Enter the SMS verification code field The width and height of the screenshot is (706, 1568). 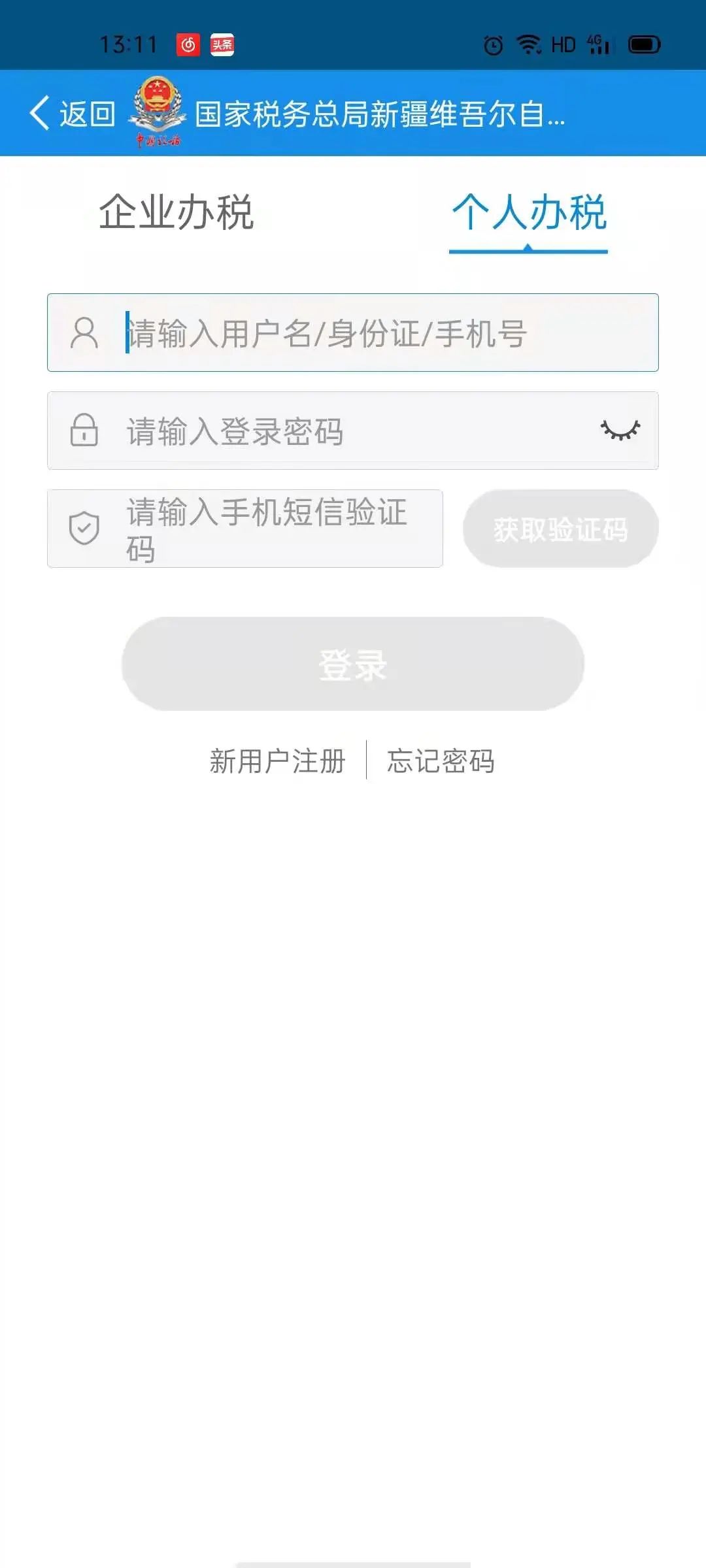[x=268, y=529]
